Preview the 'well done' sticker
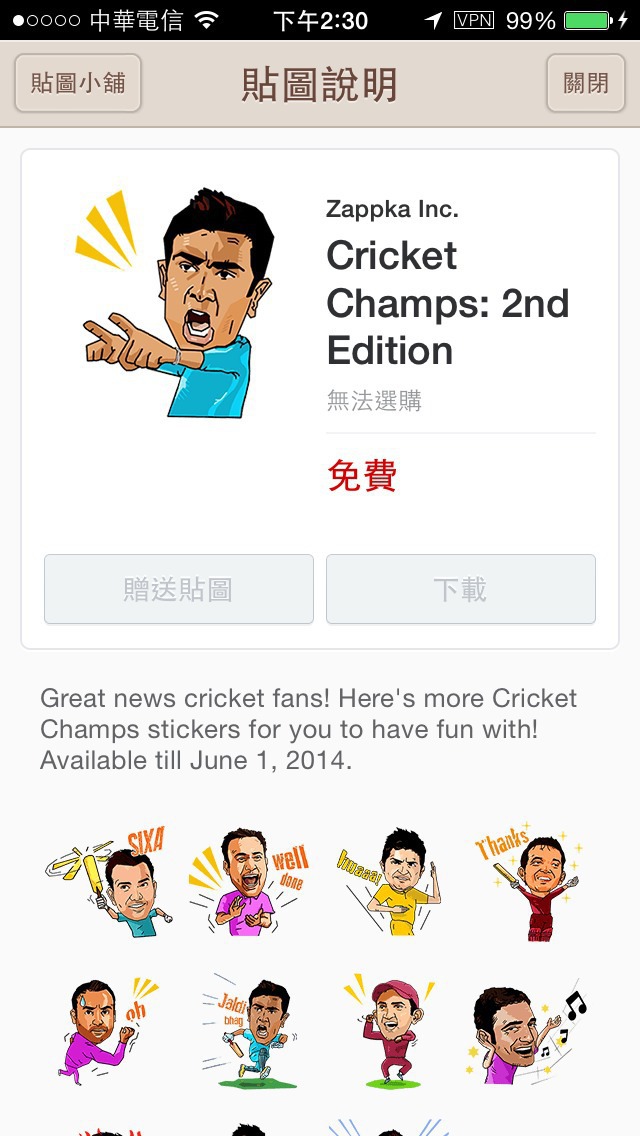The width and height of the screenshot is (640, 1136). pos(249,882)
